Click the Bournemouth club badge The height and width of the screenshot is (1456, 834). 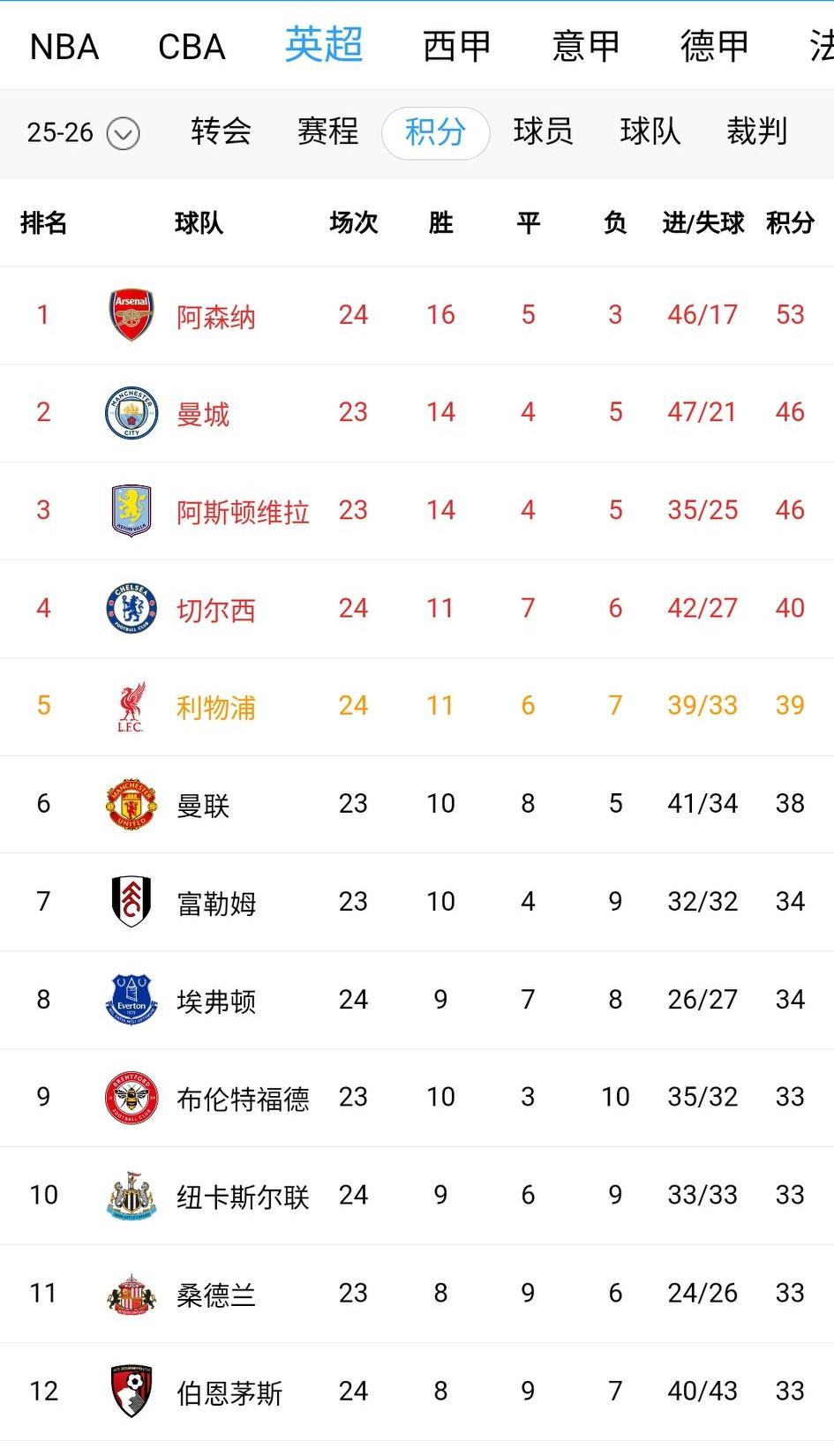point(131,1392)
